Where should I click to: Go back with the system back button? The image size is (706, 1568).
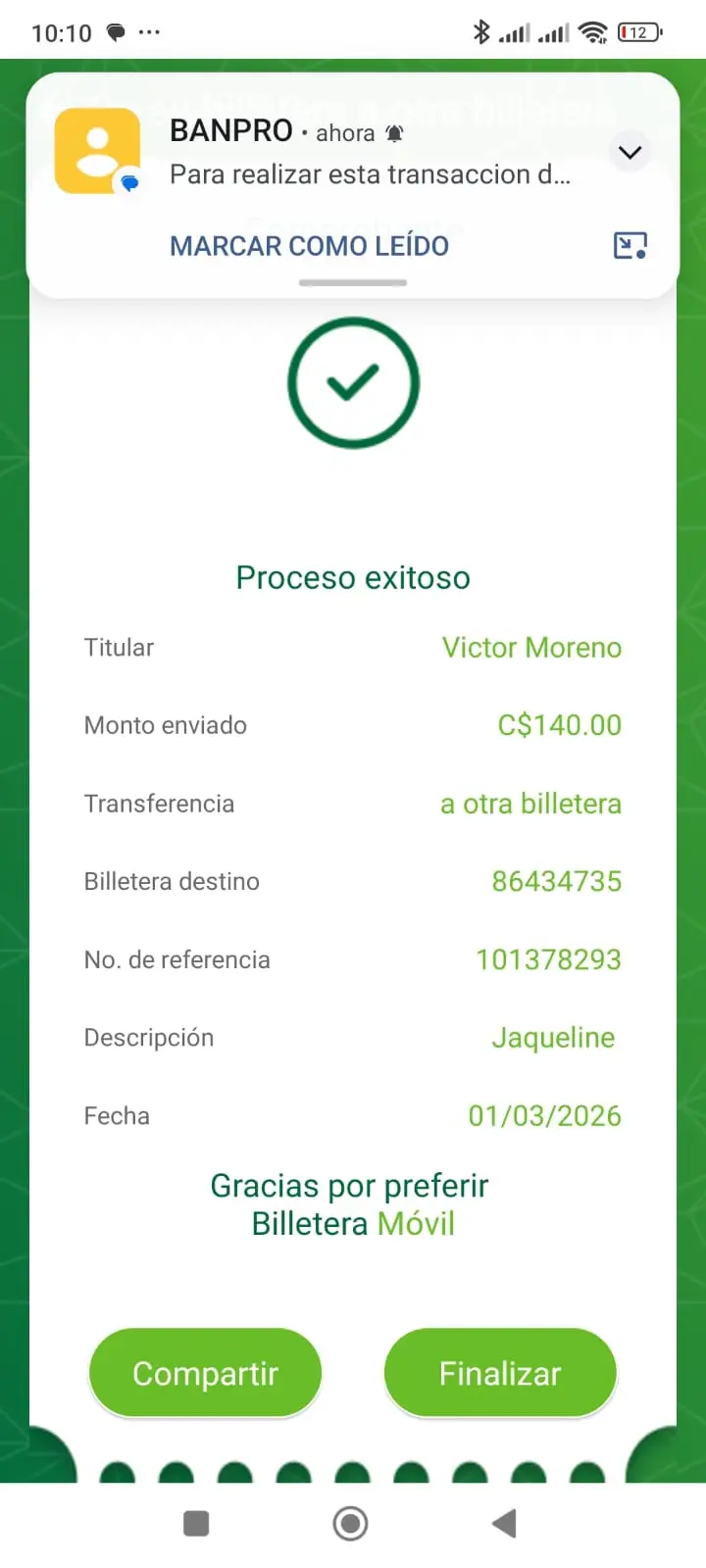coord(504,1523)
